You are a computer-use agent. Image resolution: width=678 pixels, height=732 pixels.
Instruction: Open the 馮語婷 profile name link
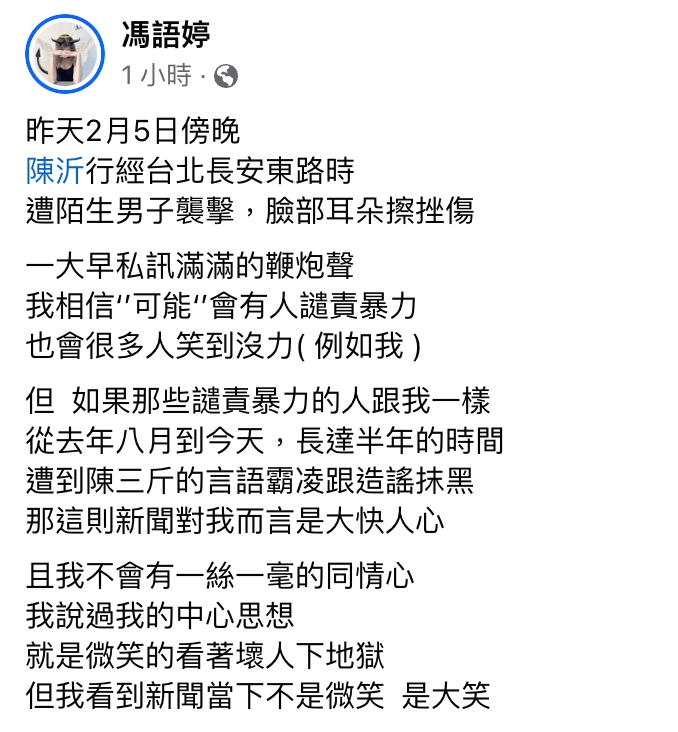point(166,34)
